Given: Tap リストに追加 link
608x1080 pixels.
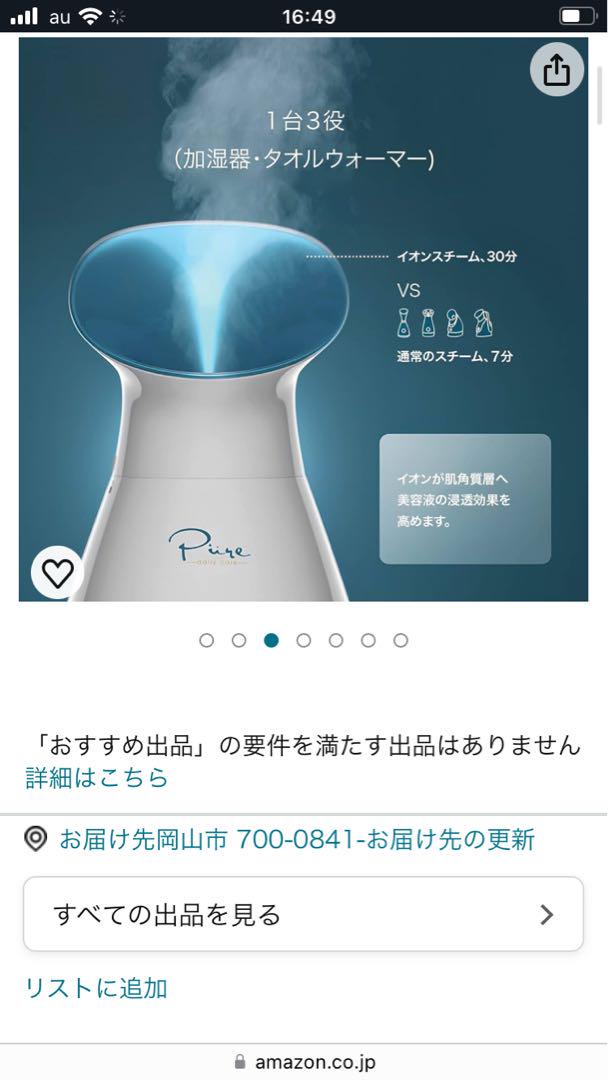Looking at the screenshot, I should [96, 988].
